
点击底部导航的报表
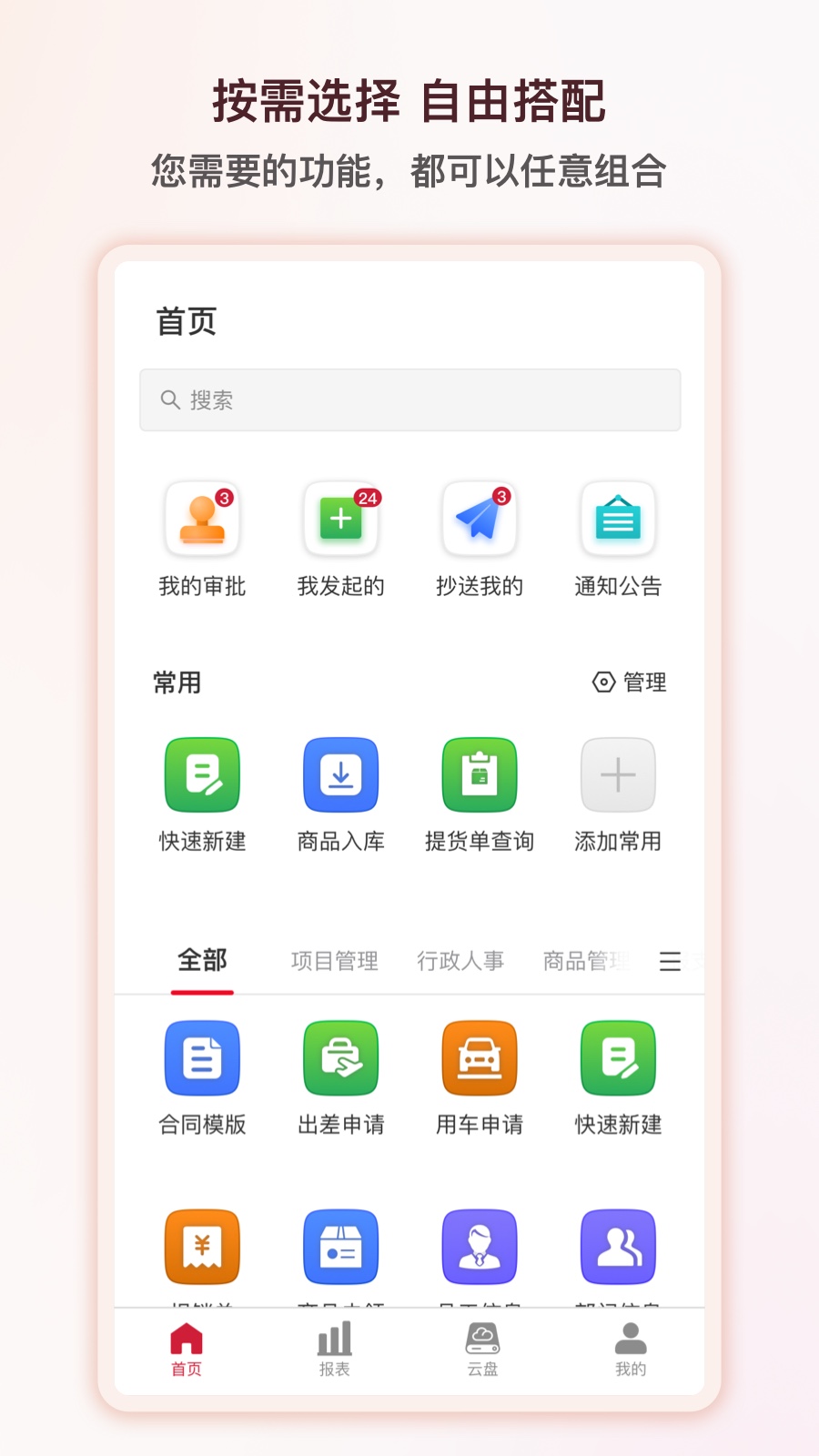pyautogui.click(x=333, y=1350)
